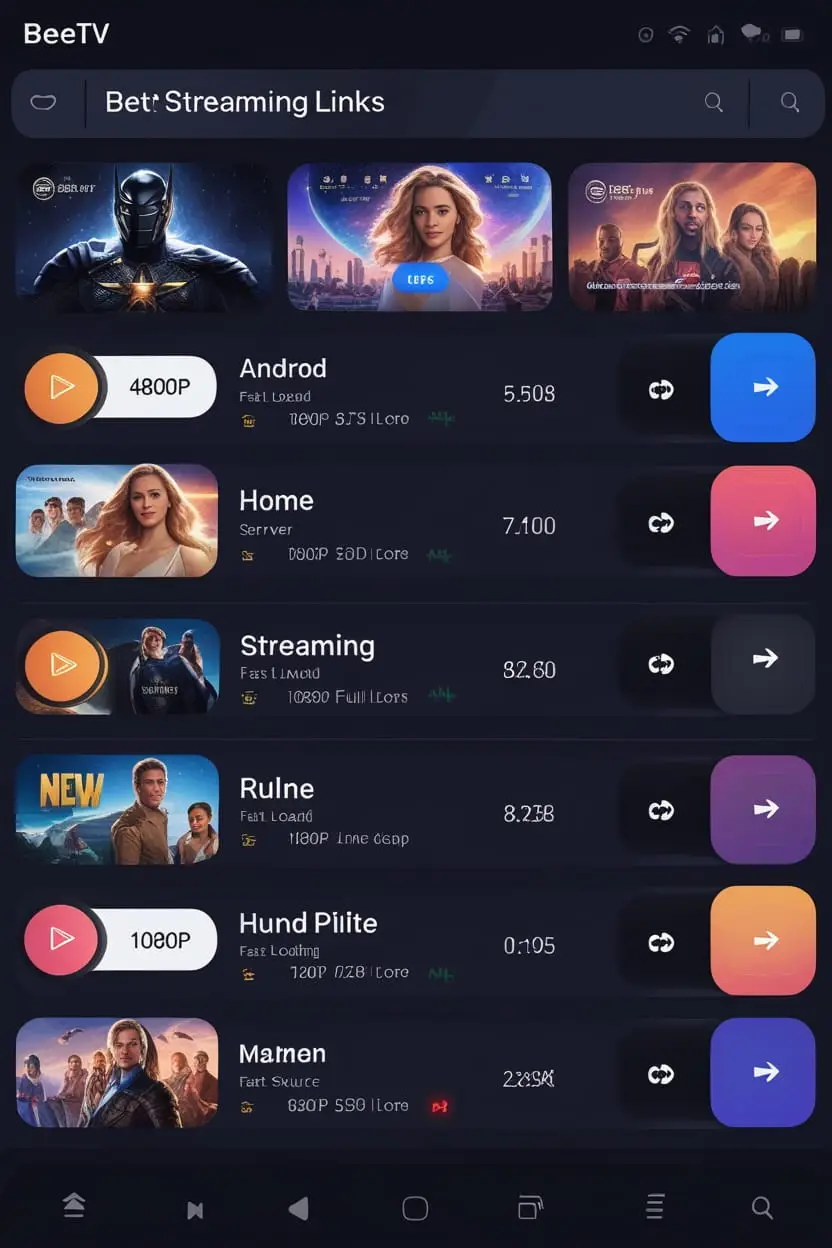Play the Androd stream via its play icon
The height and width of the screenshot is (1248, 832).
coord(63,387)
